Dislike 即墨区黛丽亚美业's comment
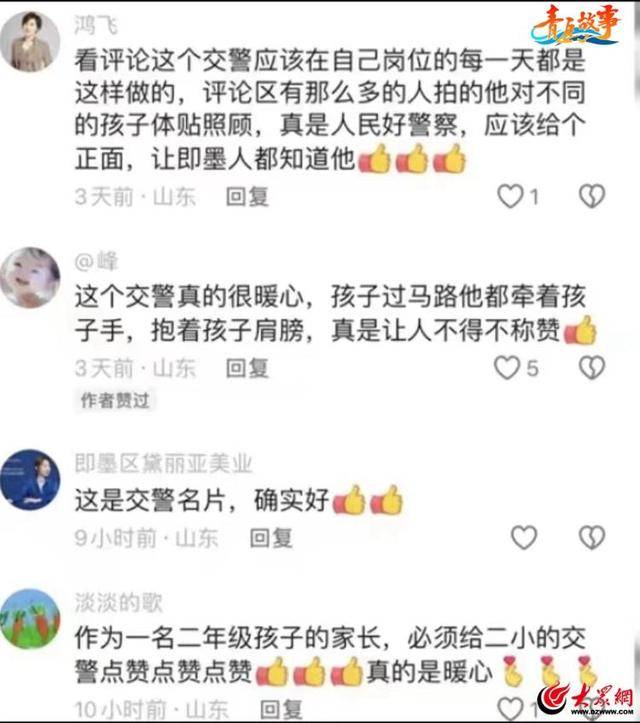Viewport: 640px width, 723px height. 596,538
